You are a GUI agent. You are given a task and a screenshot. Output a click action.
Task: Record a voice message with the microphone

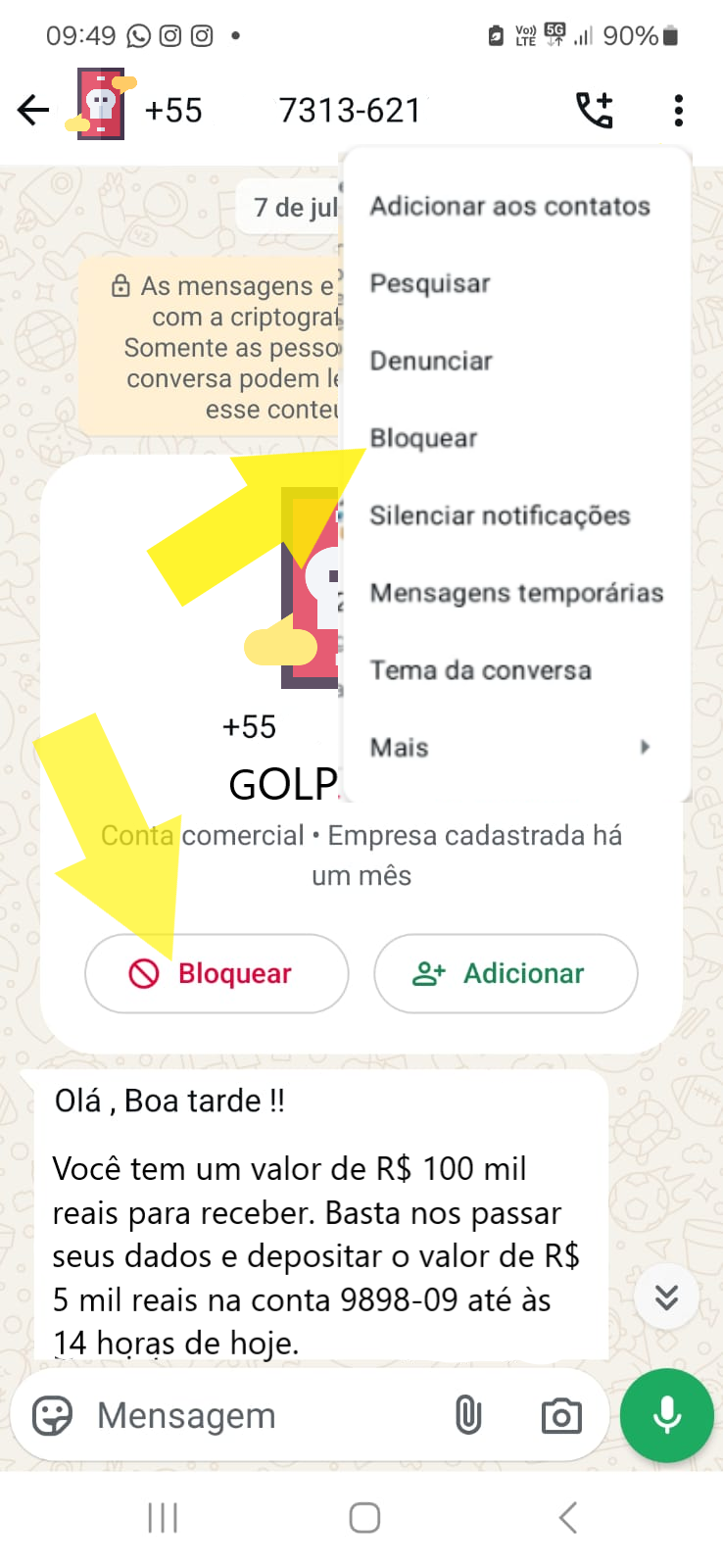(667, 1415)
